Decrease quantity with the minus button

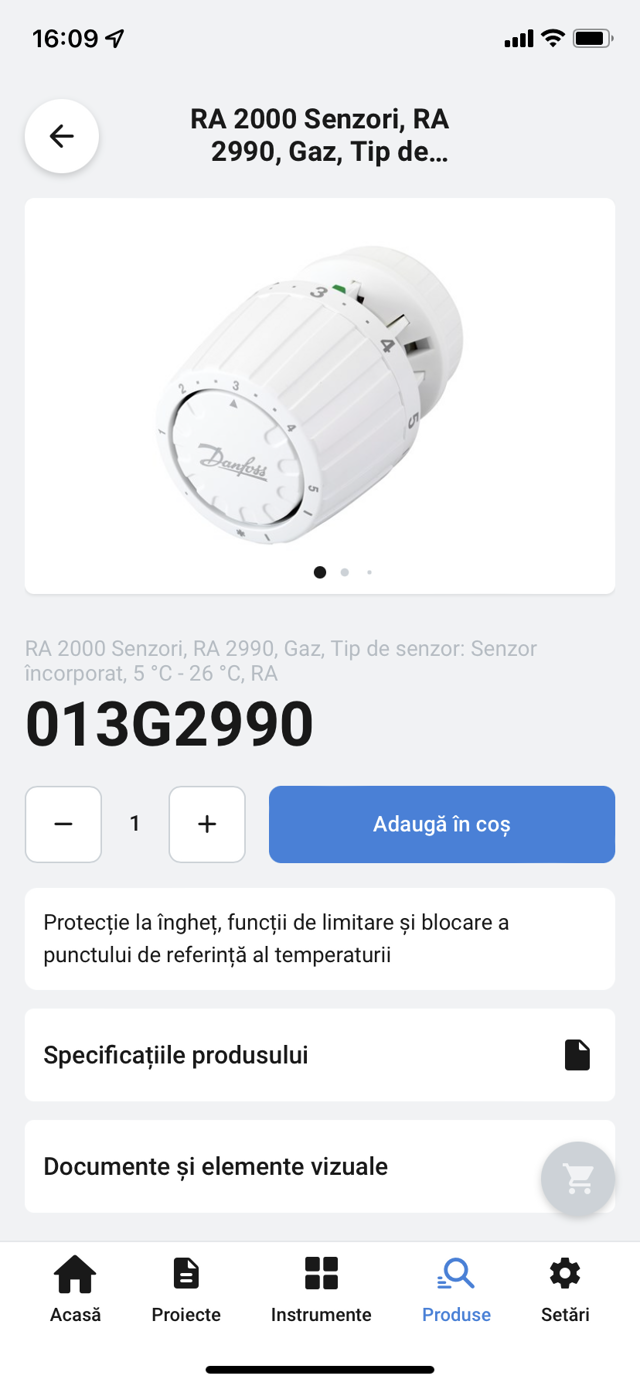tap(63, 824)
